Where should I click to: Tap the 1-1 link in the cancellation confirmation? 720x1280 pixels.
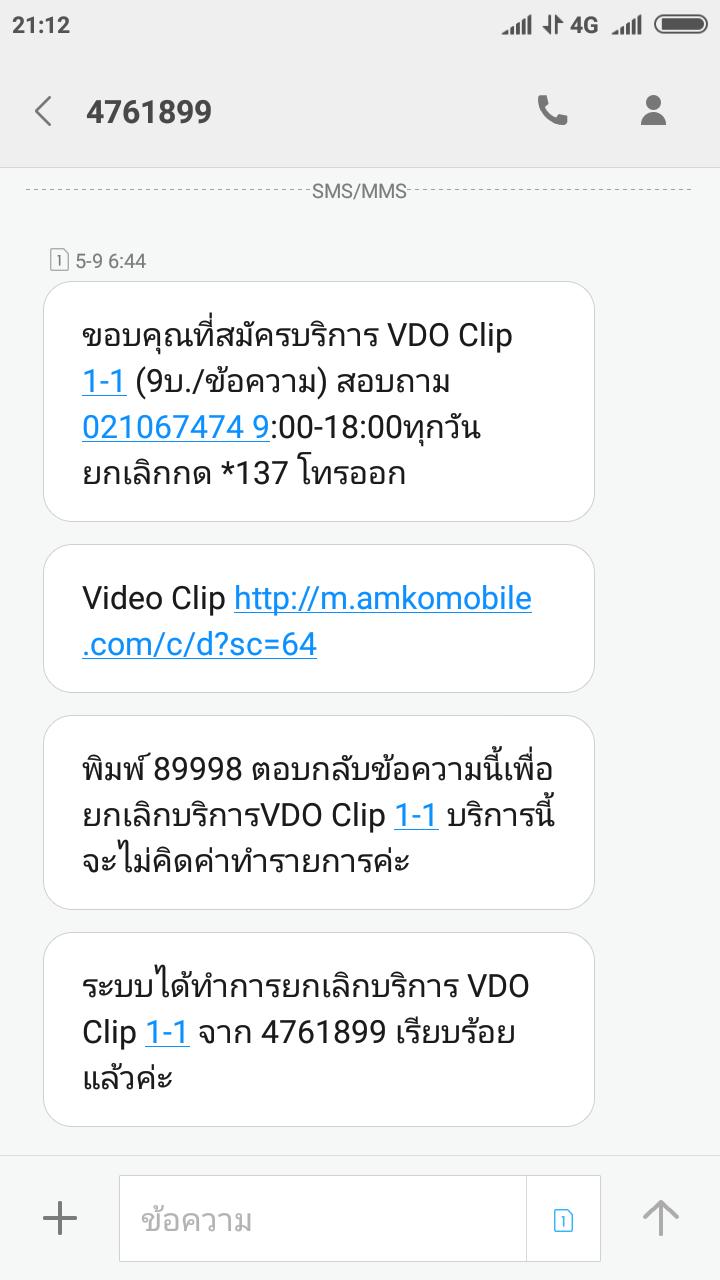167,1032
